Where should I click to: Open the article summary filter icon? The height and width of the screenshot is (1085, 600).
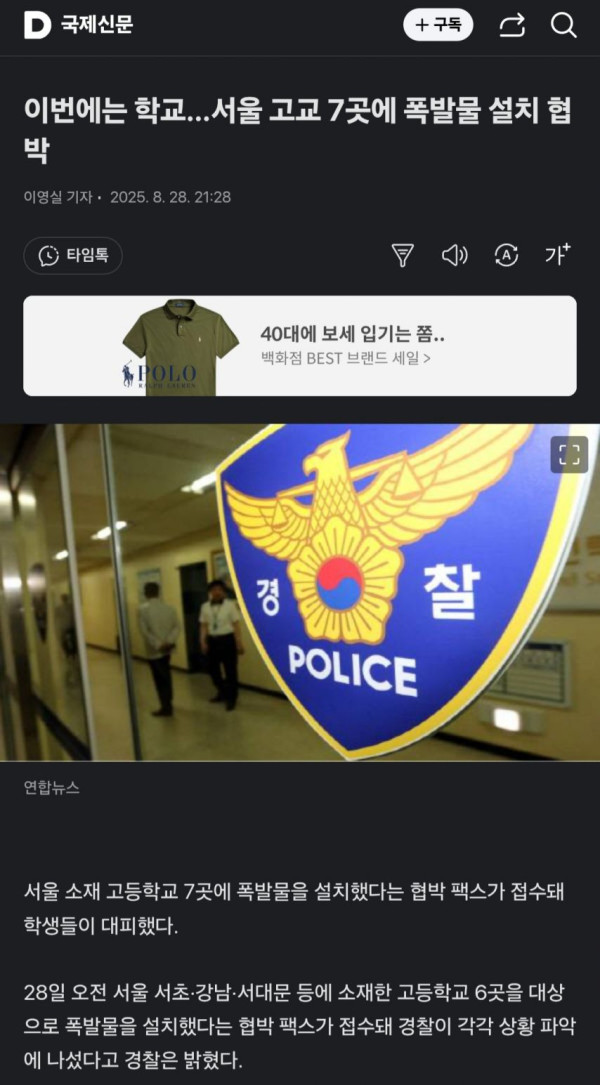click(402, 256)
